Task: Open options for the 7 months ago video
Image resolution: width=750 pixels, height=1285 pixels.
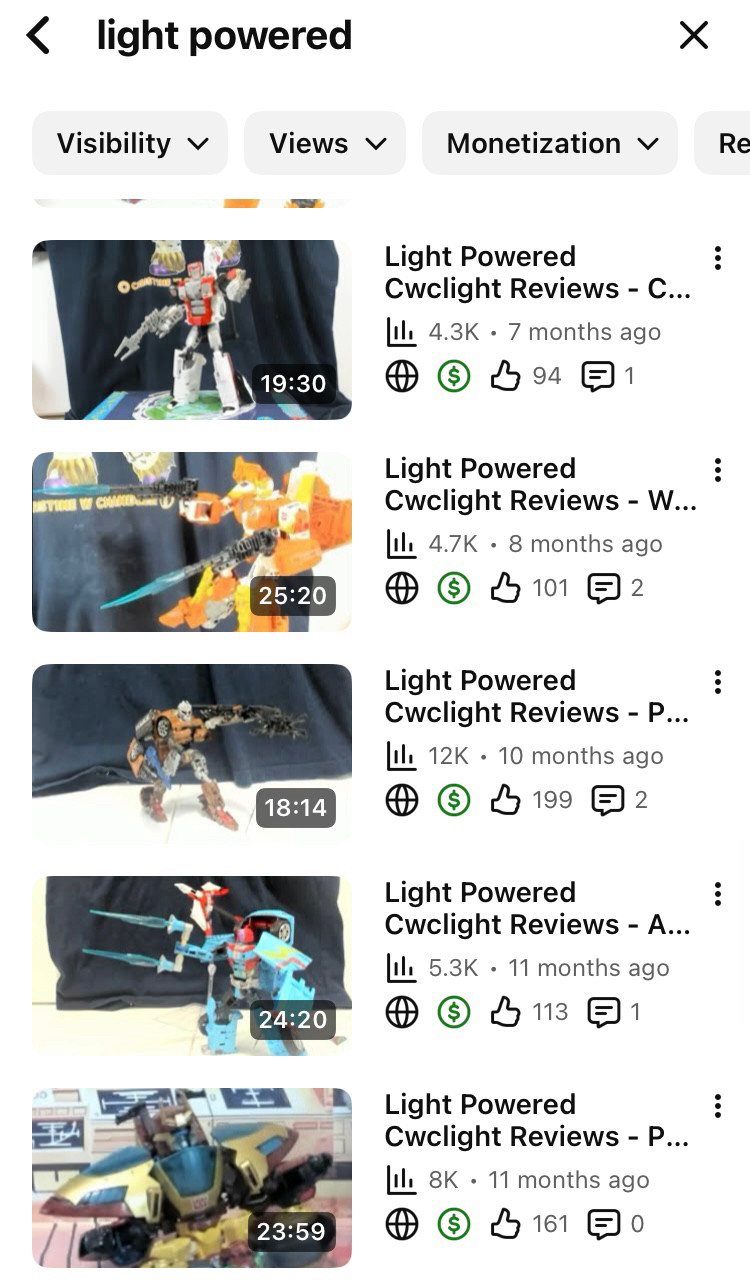Action: click(x=717, y=258)
